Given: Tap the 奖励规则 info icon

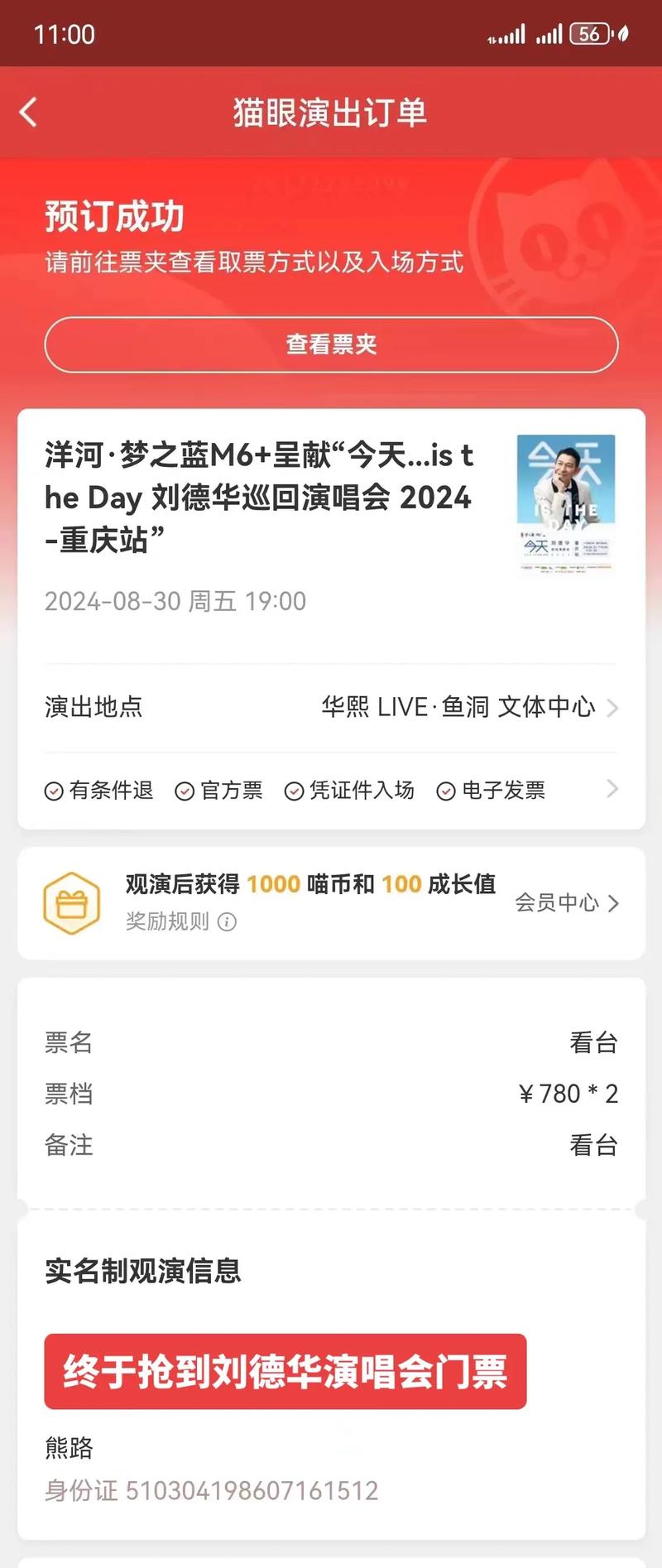Looking at the screenshot, I should (225, 922).
